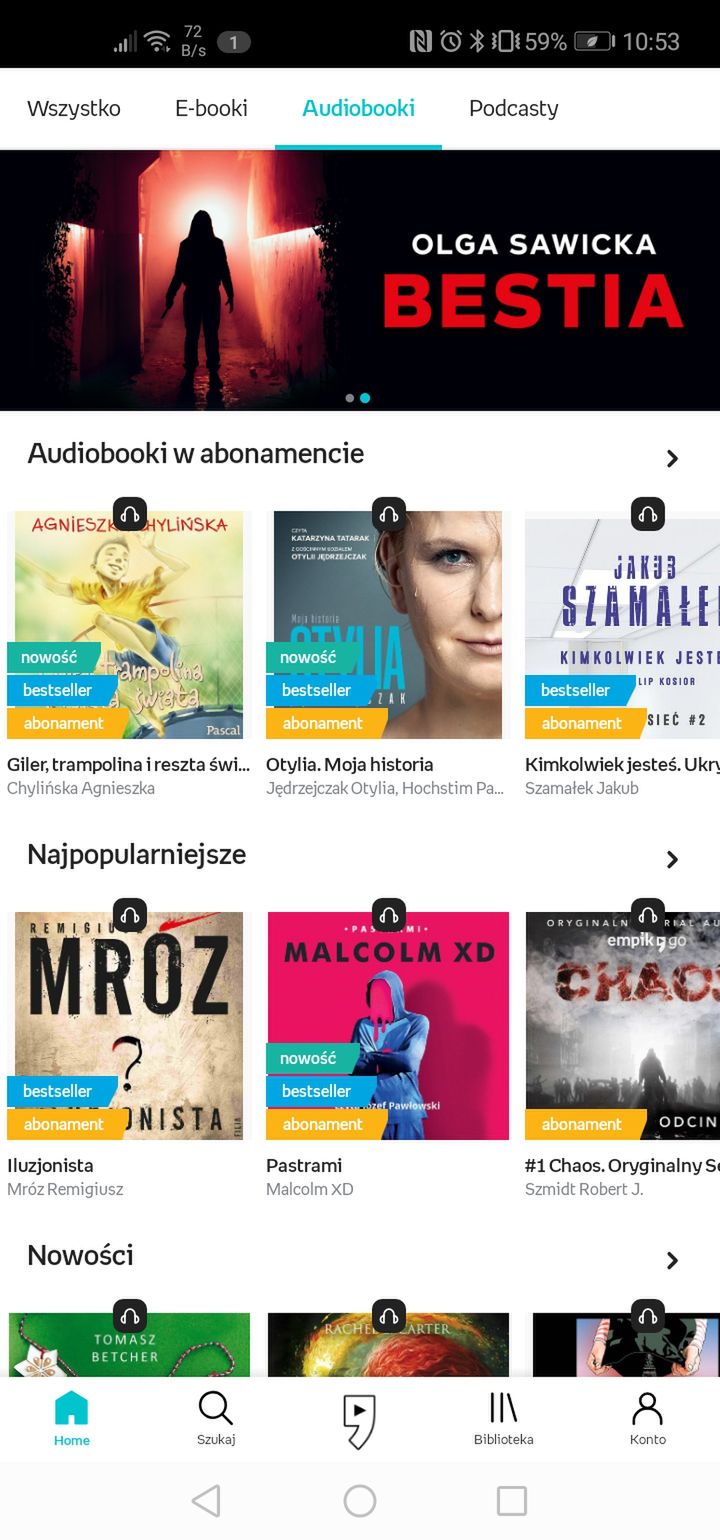720x1540 pixels.
Task: Open the player icon in bottom navigation
Action: (359, 1421)
